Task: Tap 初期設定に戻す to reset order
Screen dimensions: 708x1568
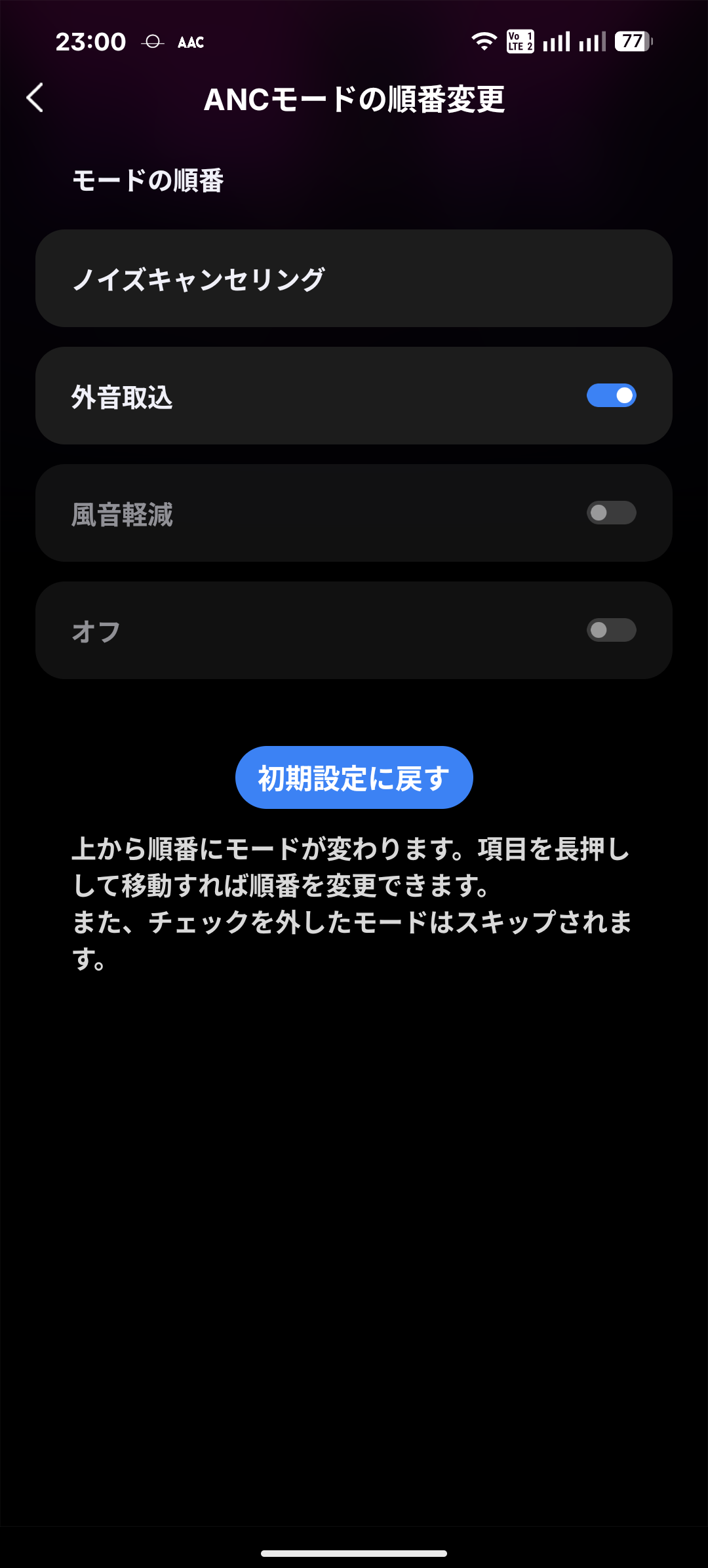Action: coord(354,777)
